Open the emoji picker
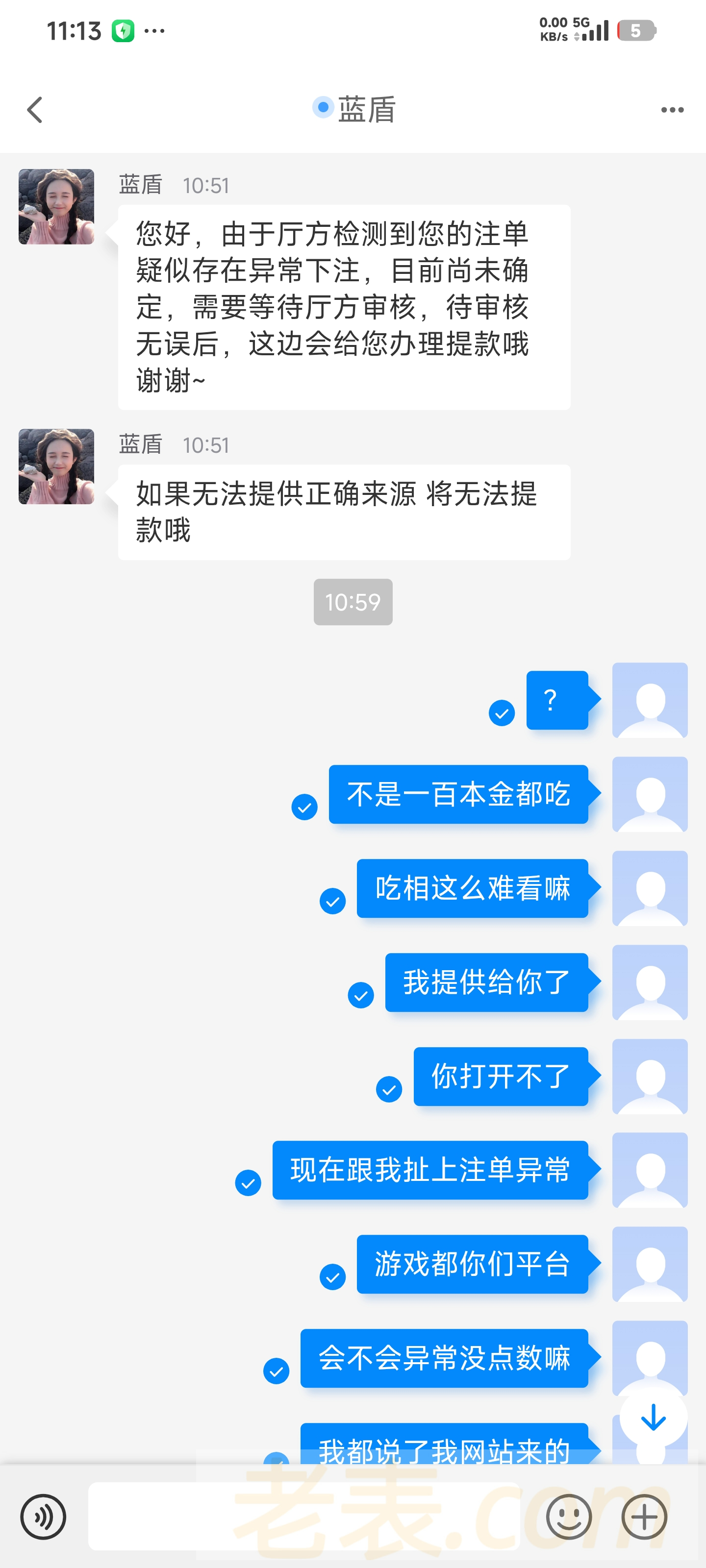 568,1516
